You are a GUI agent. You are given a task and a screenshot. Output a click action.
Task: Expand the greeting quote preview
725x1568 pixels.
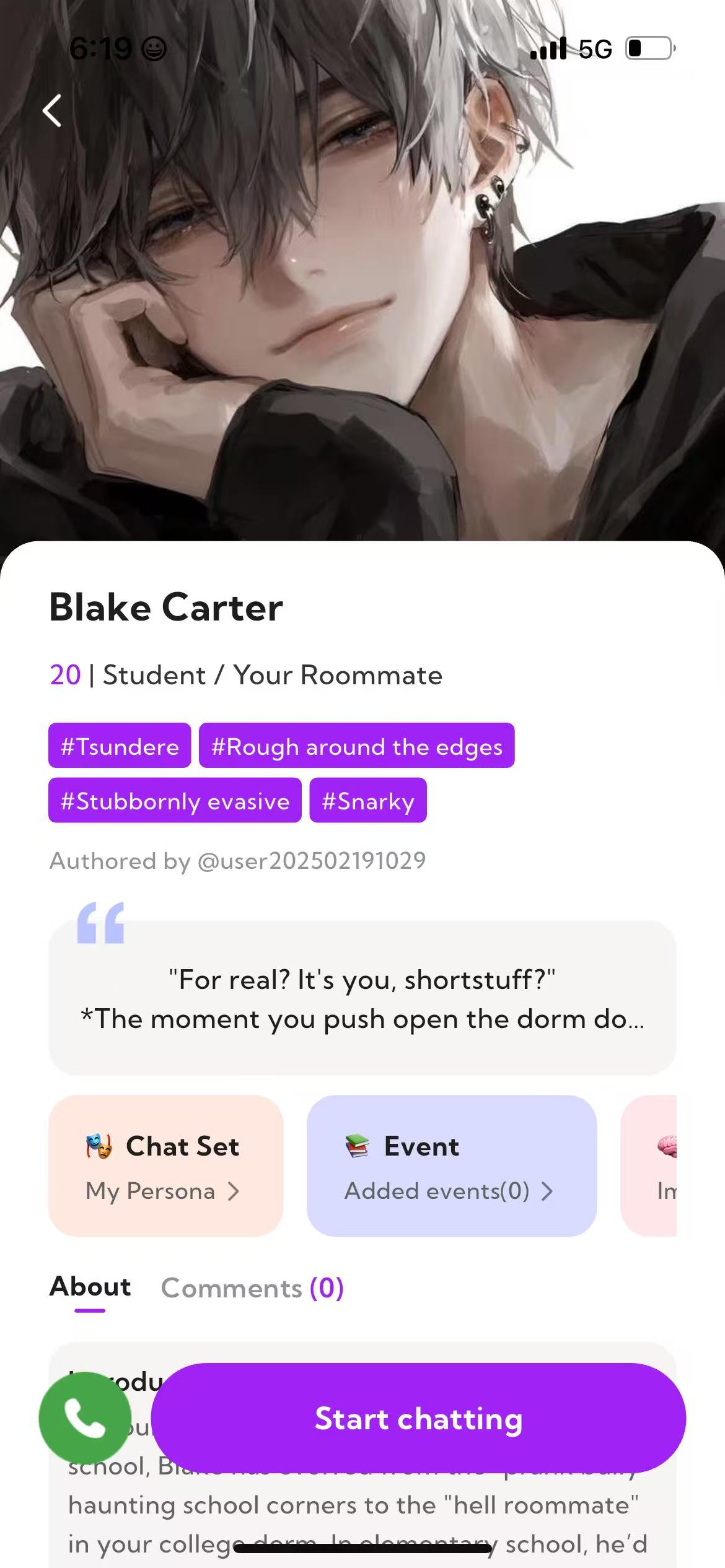(x=362, y=998)
